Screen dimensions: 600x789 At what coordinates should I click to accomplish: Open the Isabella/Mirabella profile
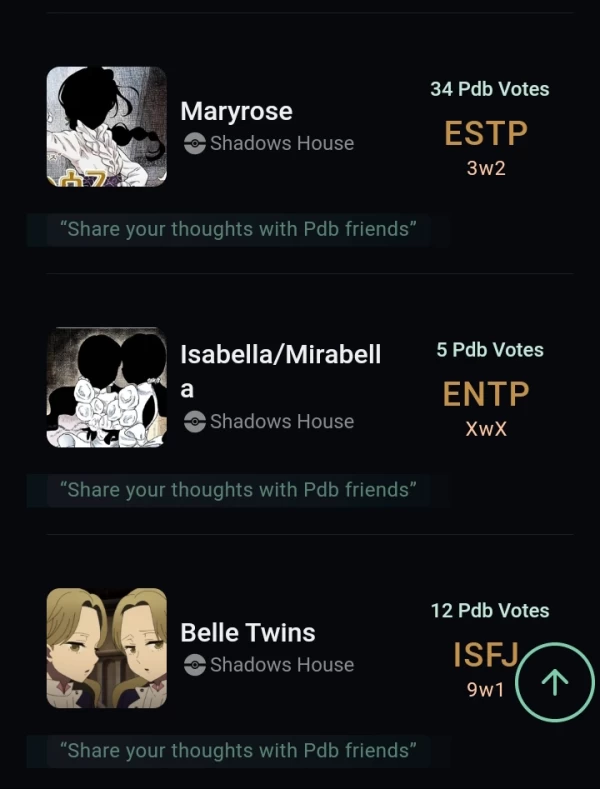pos(280,355)
